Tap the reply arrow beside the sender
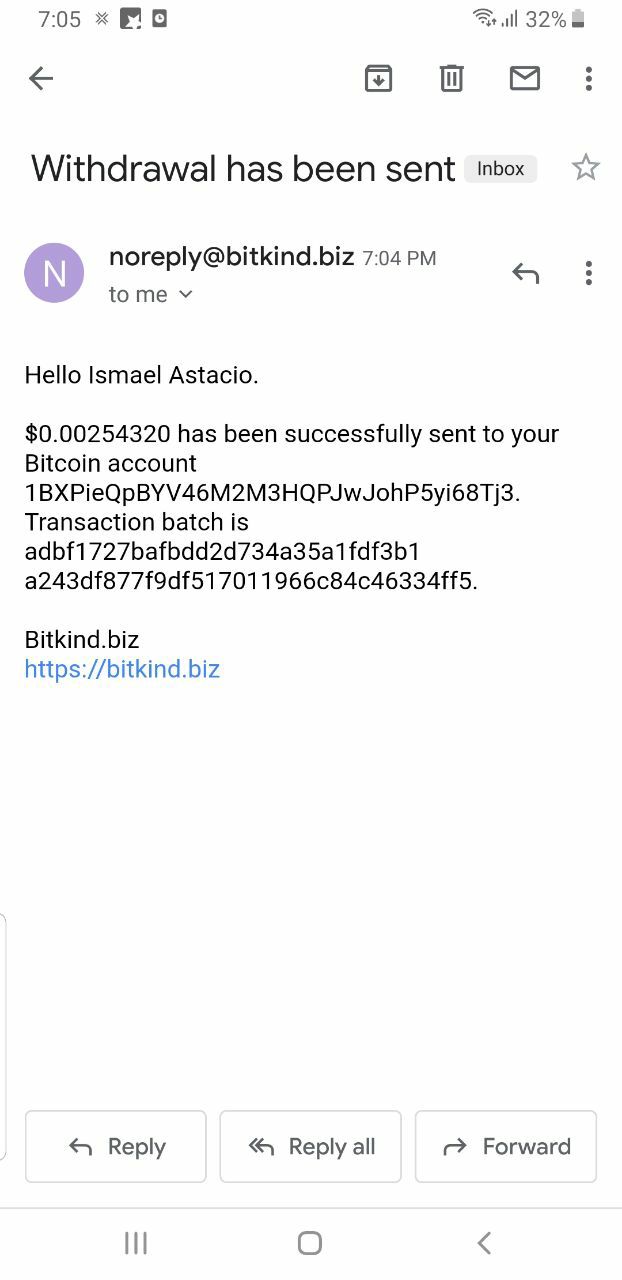This screenshot has width=622, height=1280. pos(525,272)
